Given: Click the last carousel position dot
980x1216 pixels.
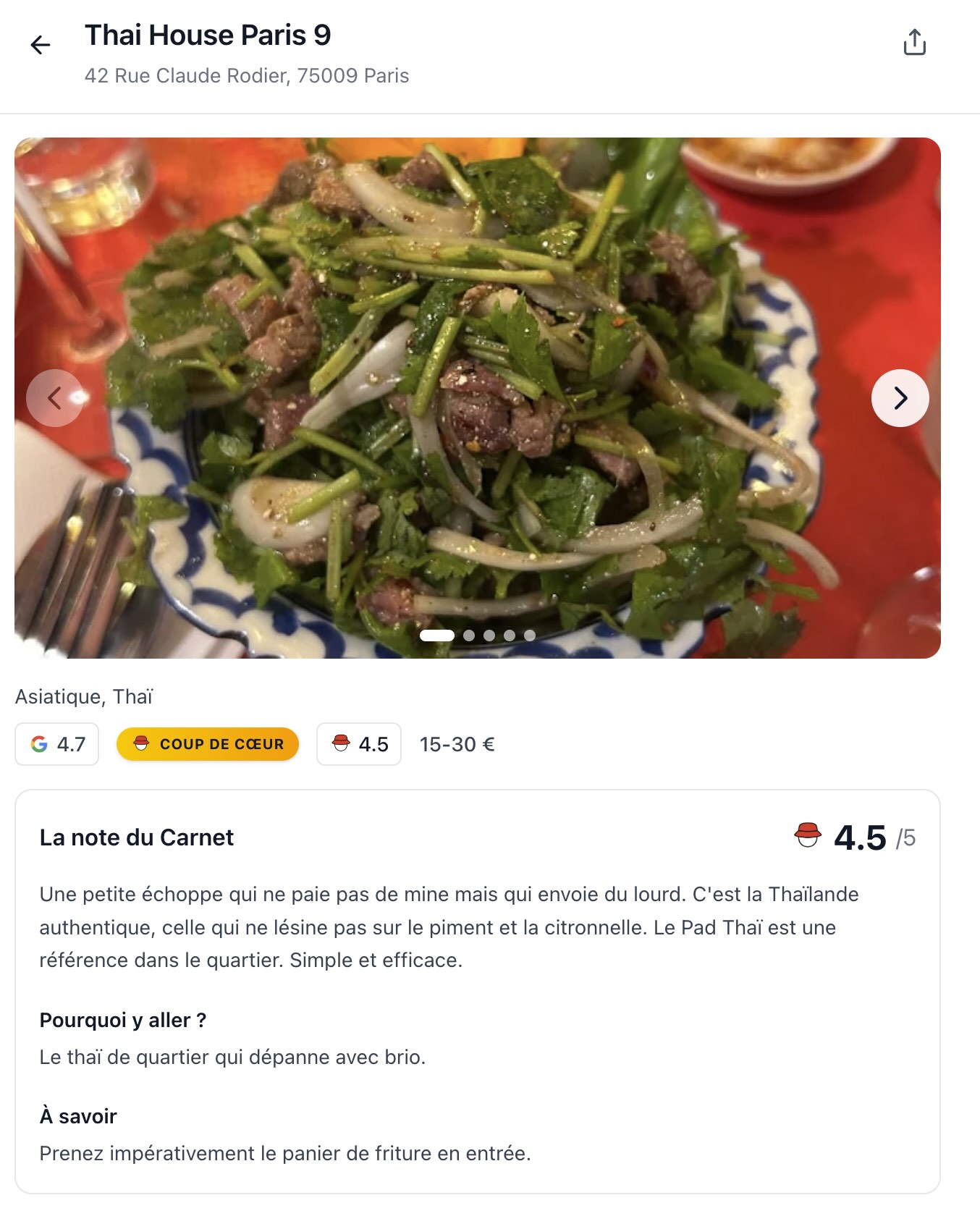Looking at the screenshot, I should click(531, 637).
